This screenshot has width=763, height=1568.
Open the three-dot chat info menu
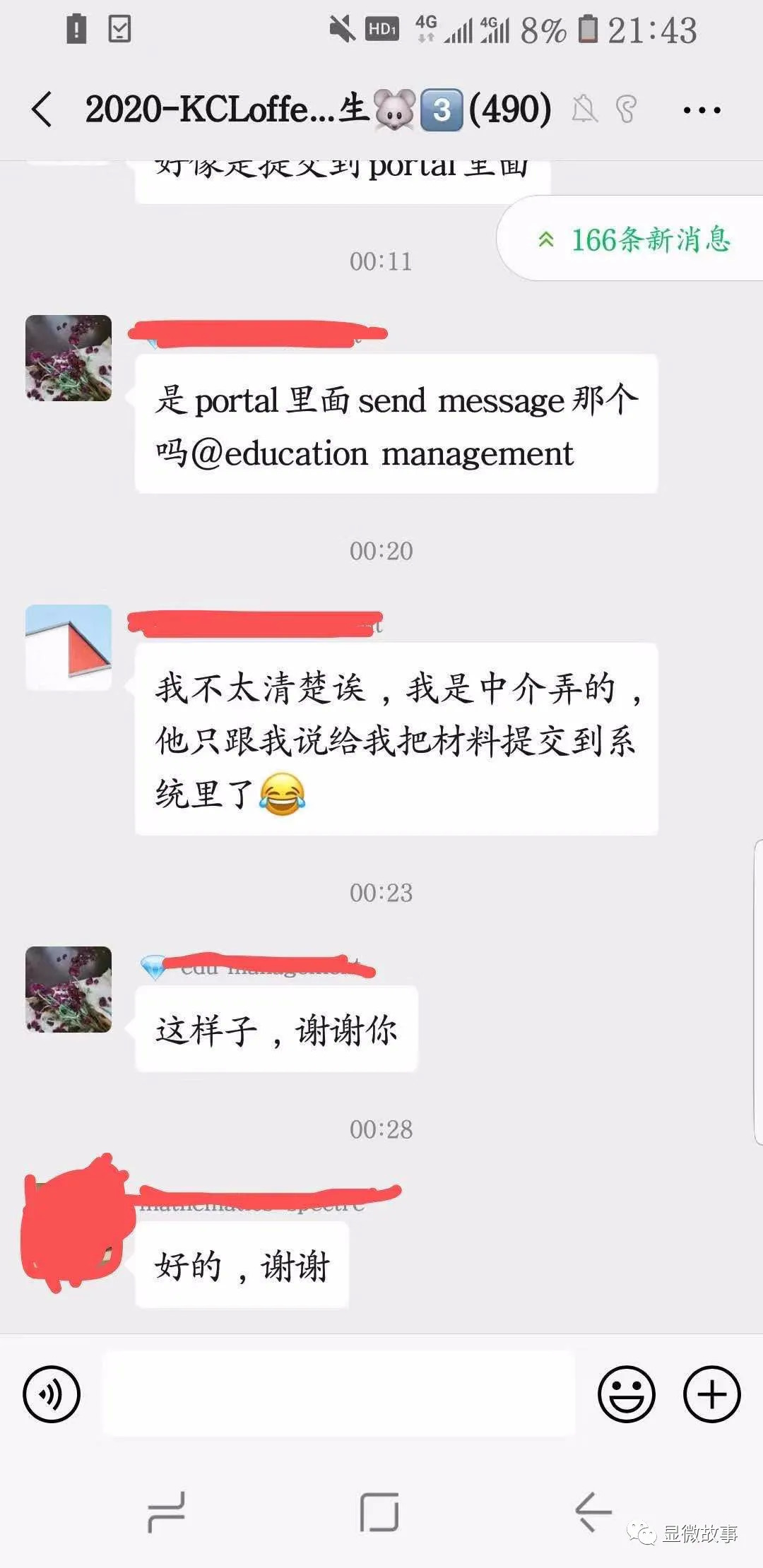(x=702, y=110)
